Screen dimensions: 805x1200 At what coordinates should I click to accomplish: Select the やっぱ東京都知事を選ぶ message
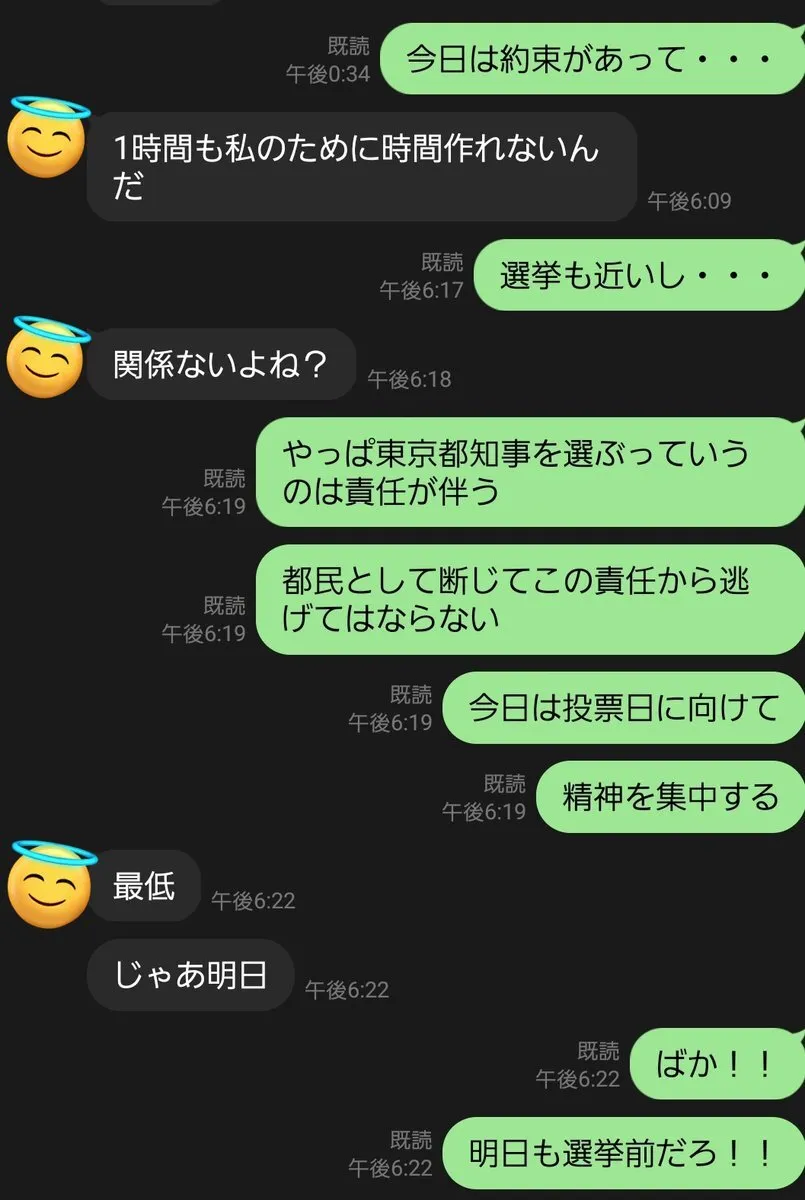530,472
